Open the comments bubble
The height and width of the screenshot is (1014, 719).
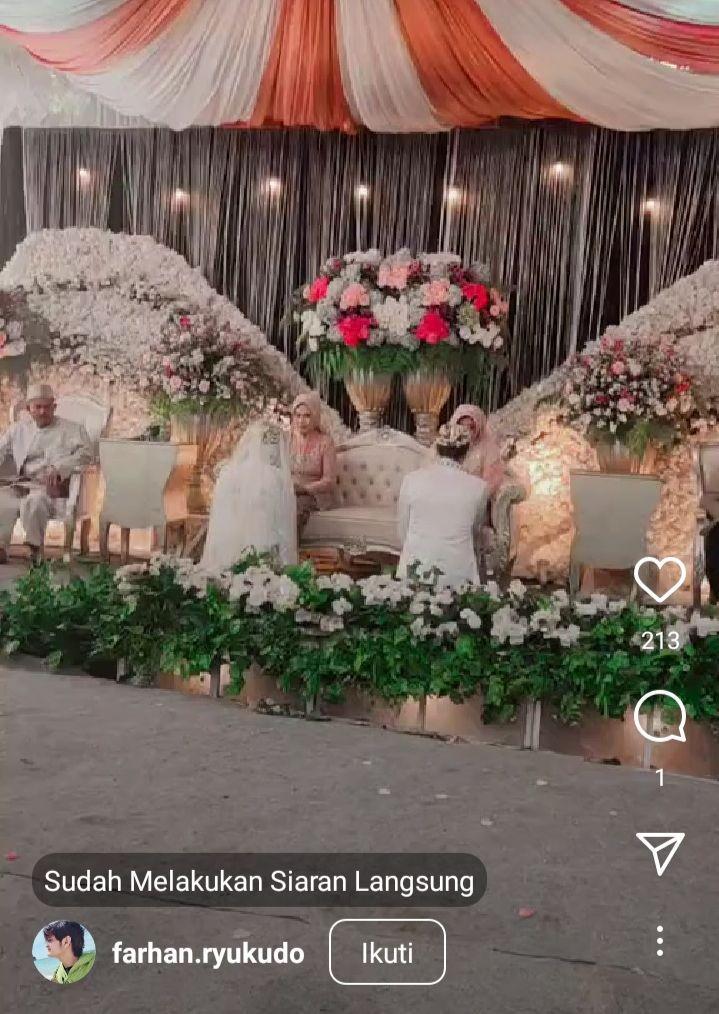(x=660, y=716)
